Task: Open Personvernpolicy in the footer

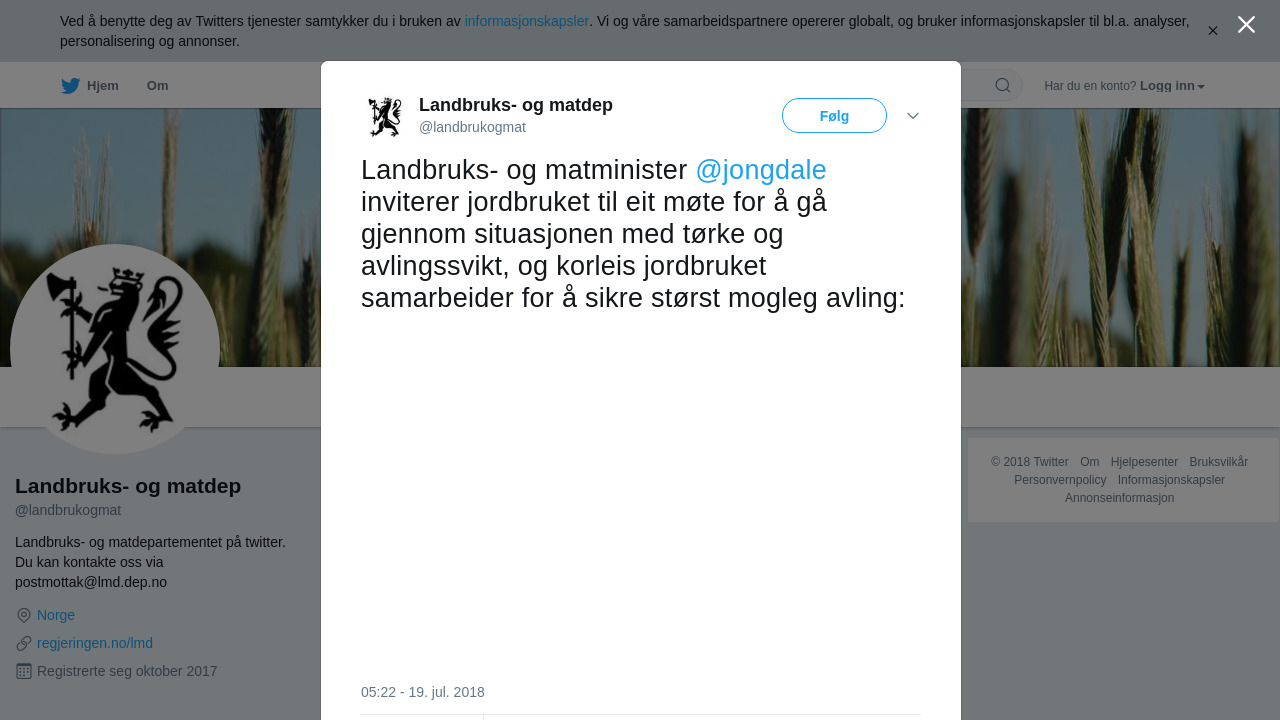Action: coord(1060,480)
